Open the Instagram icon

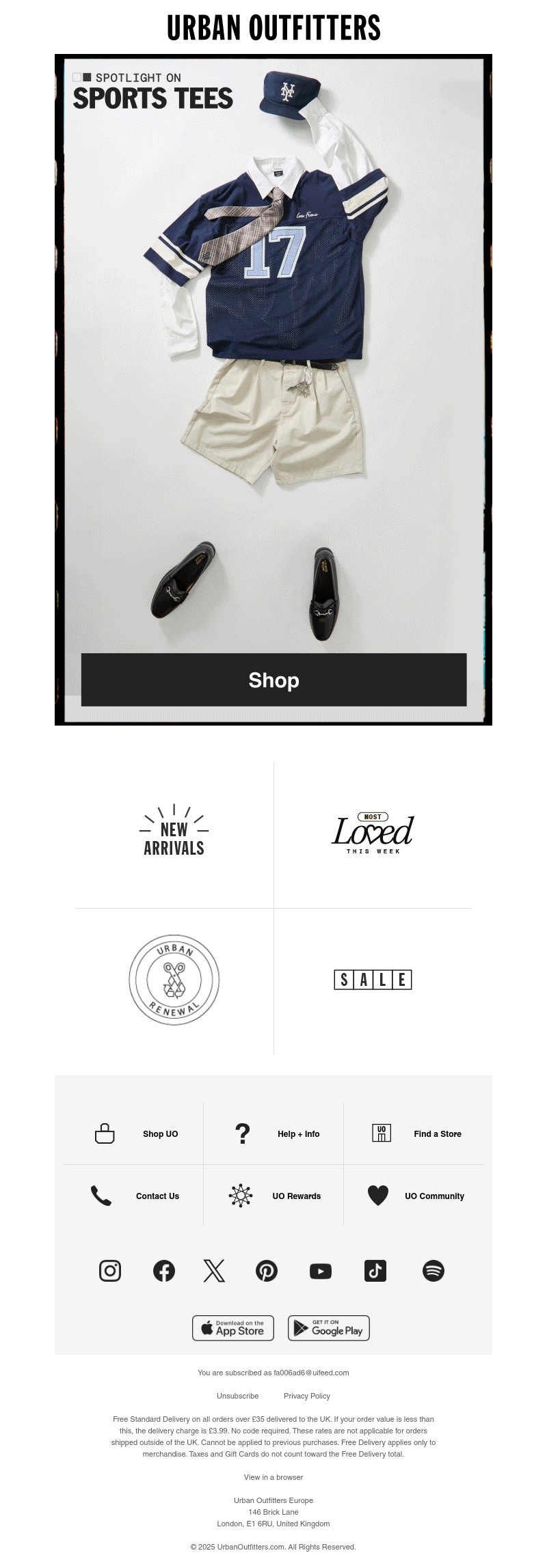[x=110, y=1271]
